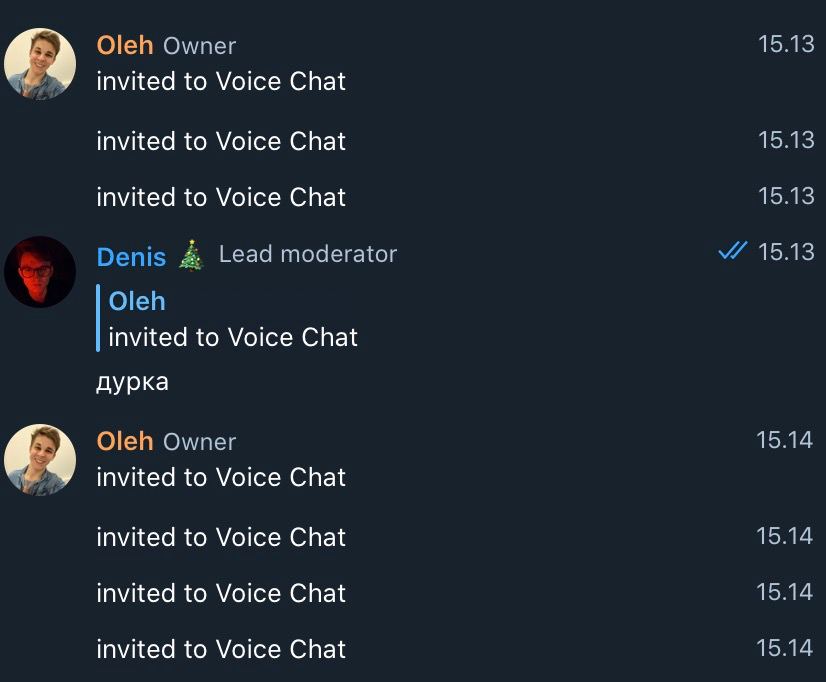This screenshot has height=682, width=826.
Task: Open Denis's profile picture
Action: (40, 272)
